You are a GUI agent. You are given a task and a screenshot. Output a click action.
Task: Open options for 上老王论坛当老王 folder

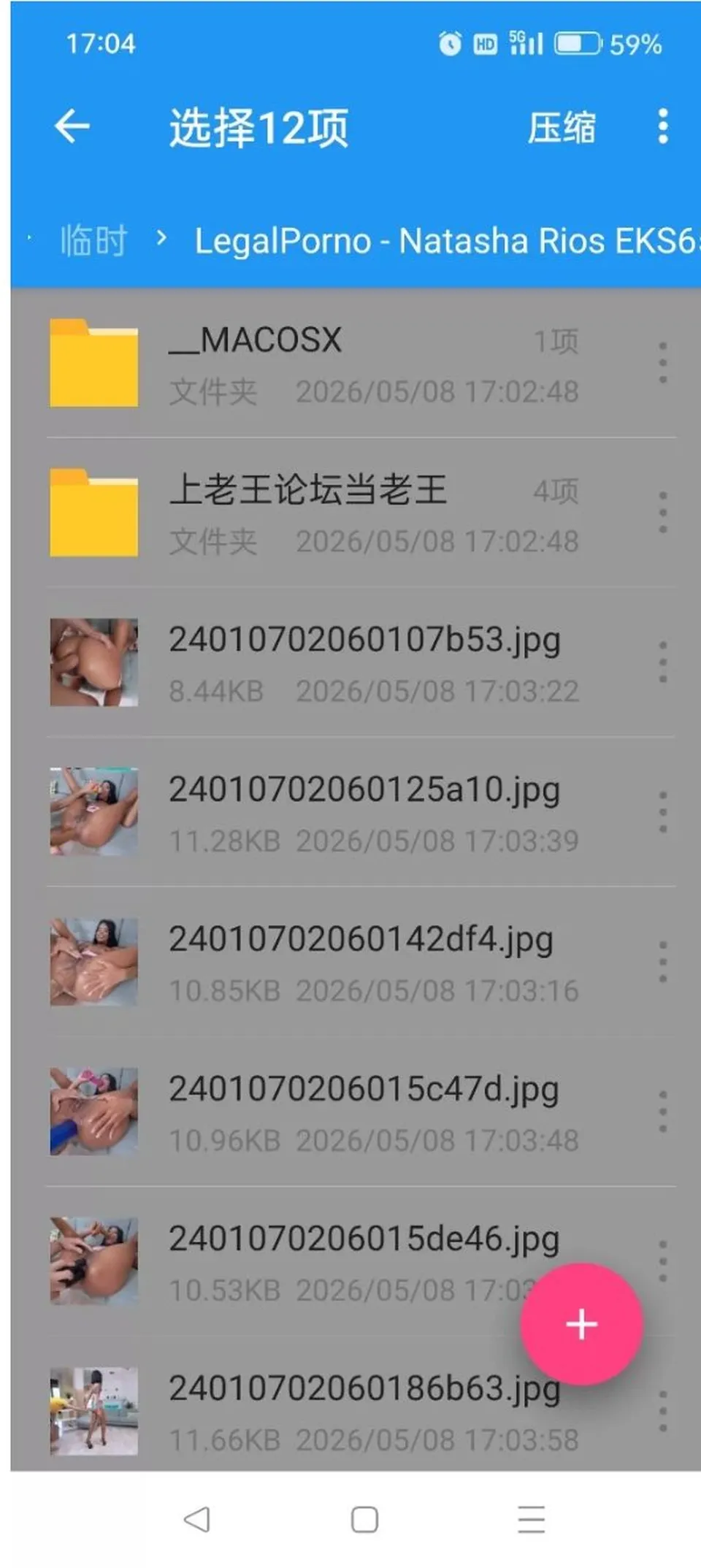click(x=662, y=512)
